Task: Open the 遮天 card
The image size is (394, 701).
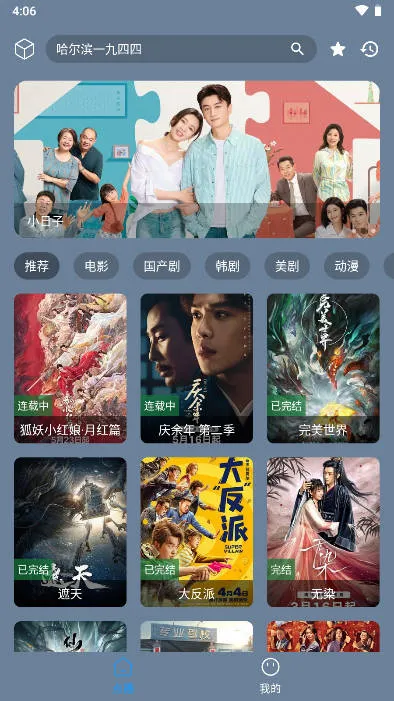Action: [x=70, y=532]
